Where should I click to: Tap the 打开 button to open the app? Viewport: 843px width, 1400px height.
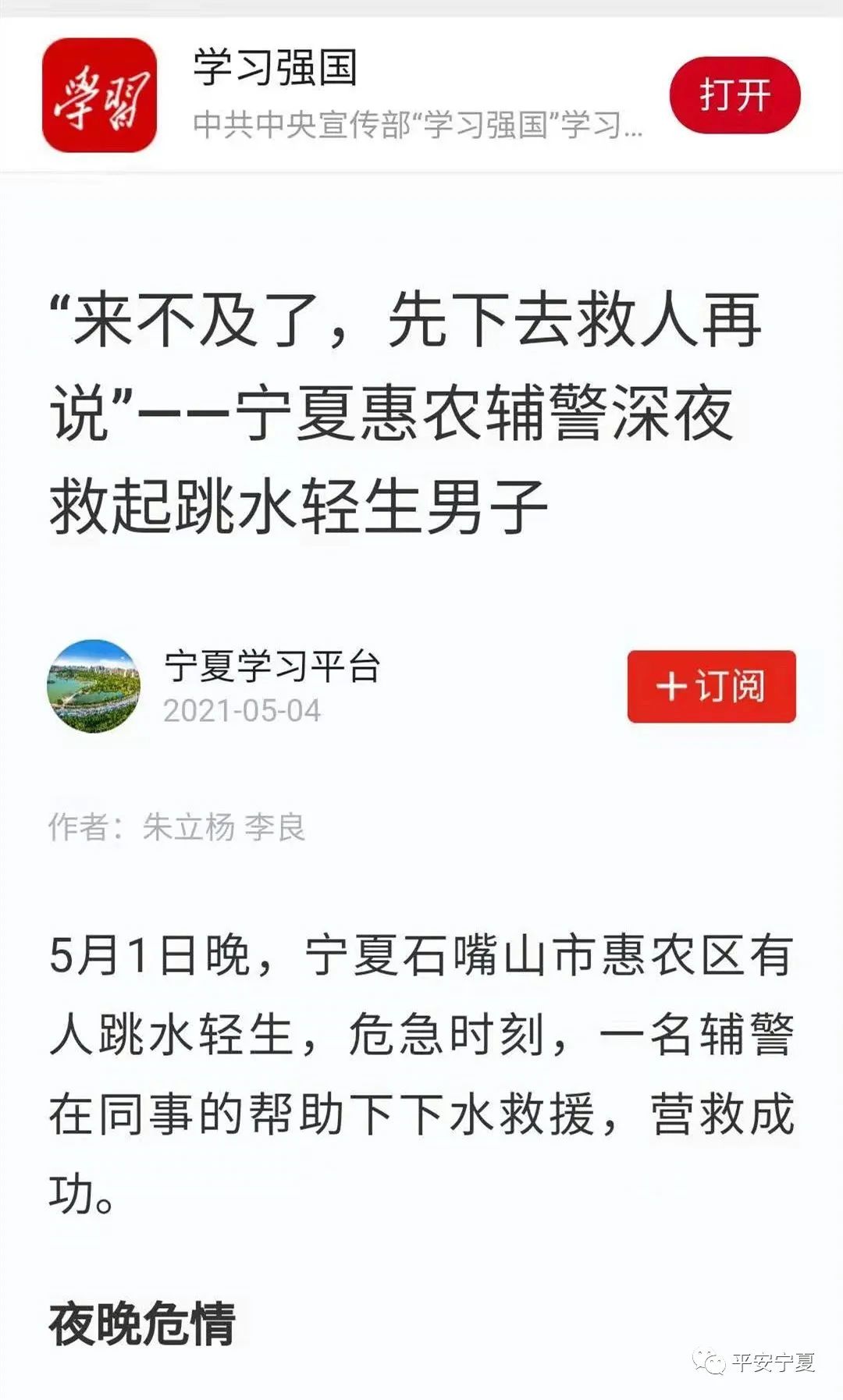(735, 95)
